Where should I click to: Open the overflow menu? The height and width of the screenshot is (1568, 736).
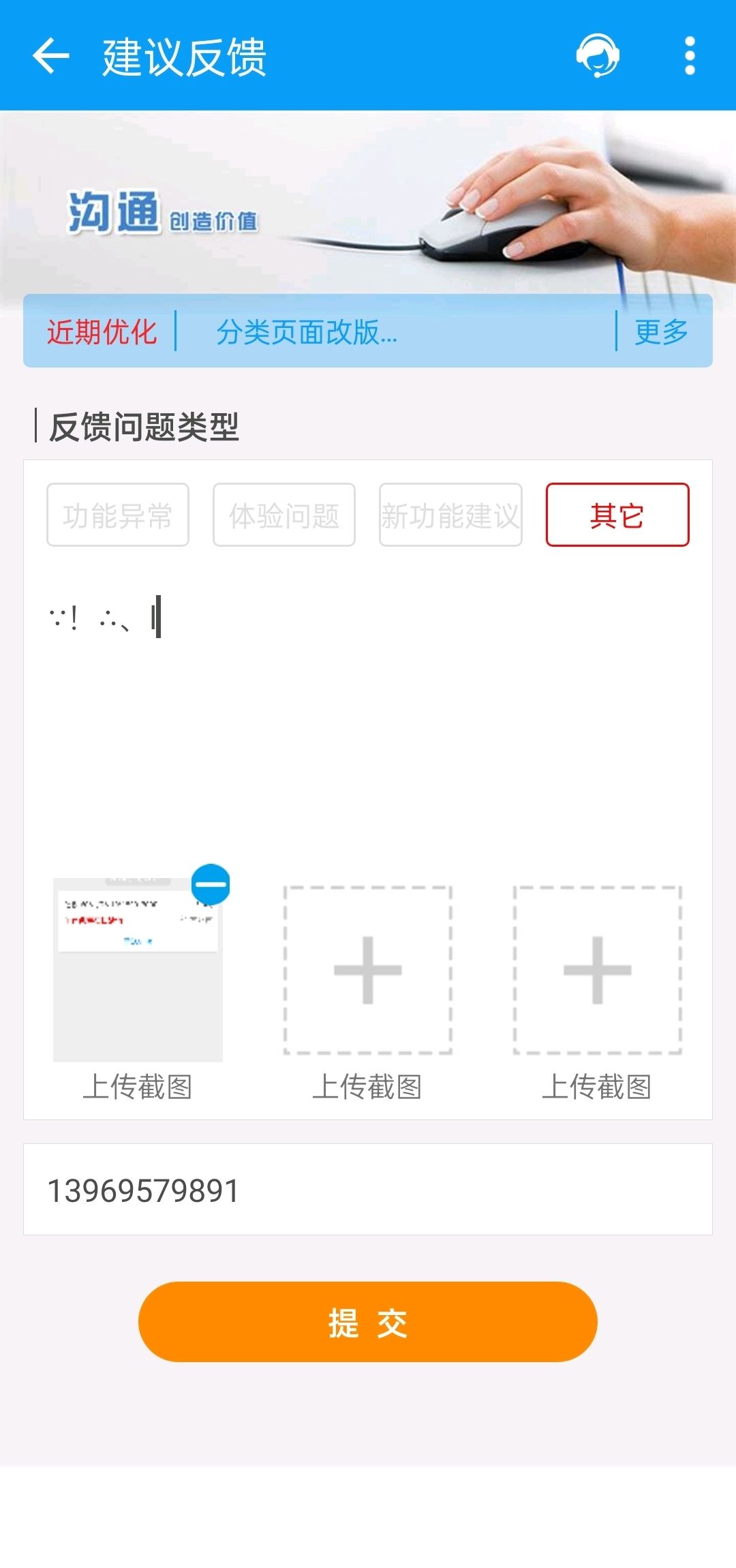click(x=690, y=55)
